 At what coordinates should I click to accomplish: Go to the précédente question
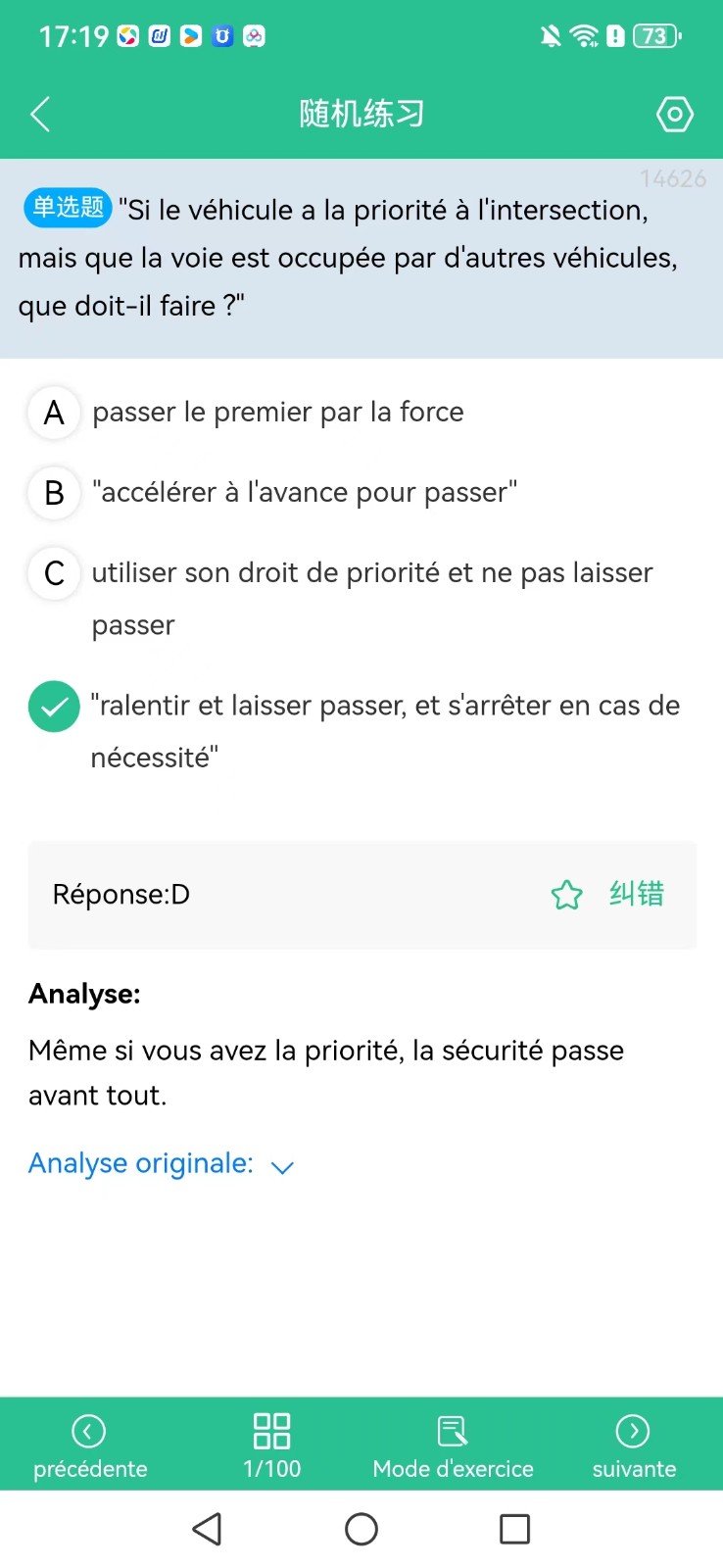(x=90, y=1445)
